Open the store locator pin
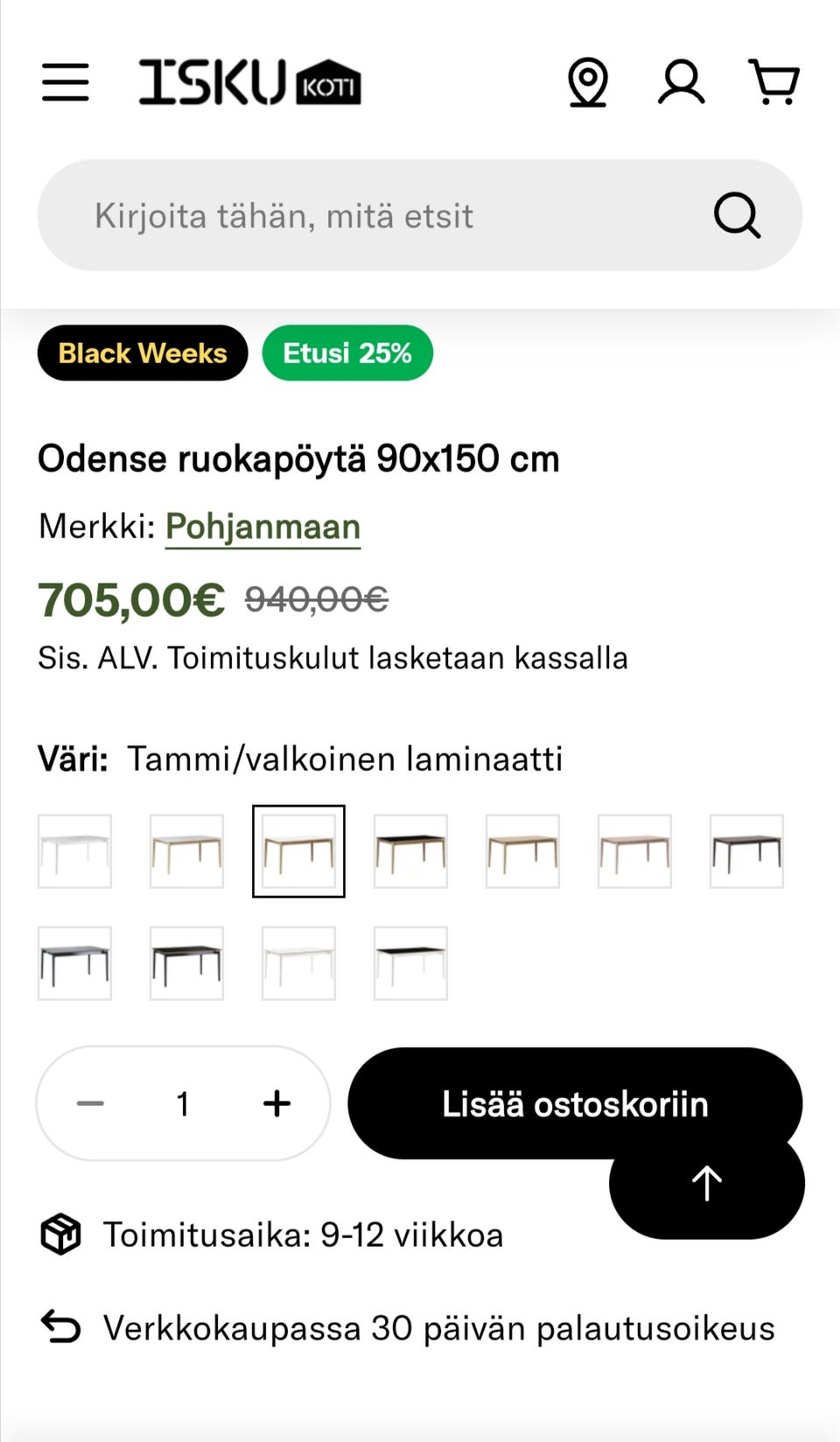840x1442 pixels. [588, 82]
